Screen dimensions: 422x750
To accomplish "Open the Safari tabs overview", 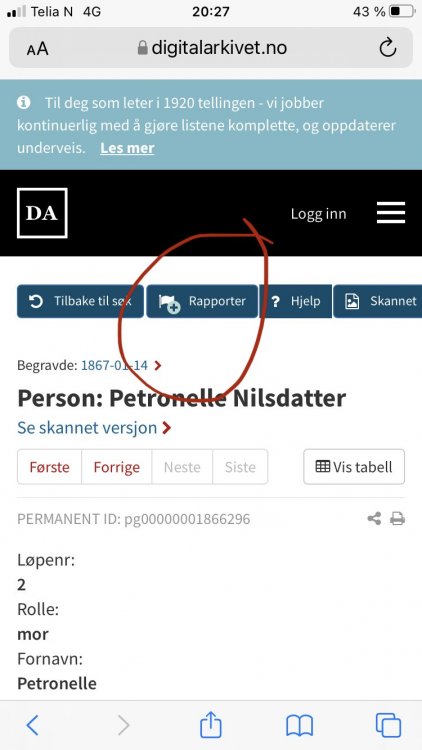I will point(388,726).
